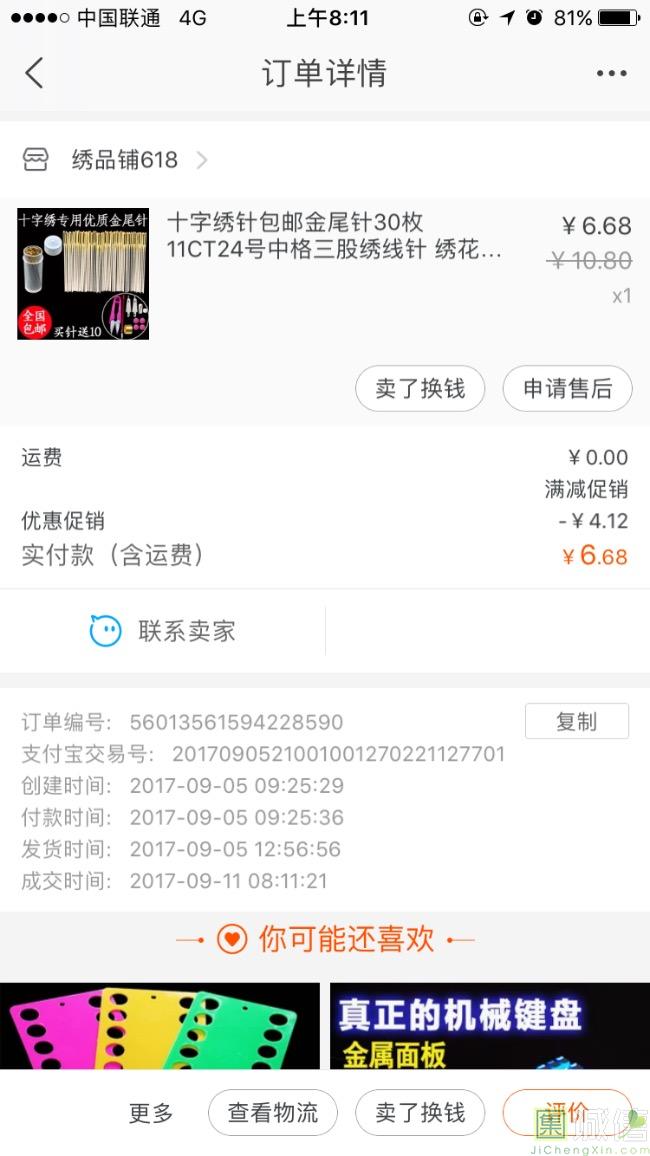
Task: Tap 卖了换钱 under the product
Action: pos(420,389)
